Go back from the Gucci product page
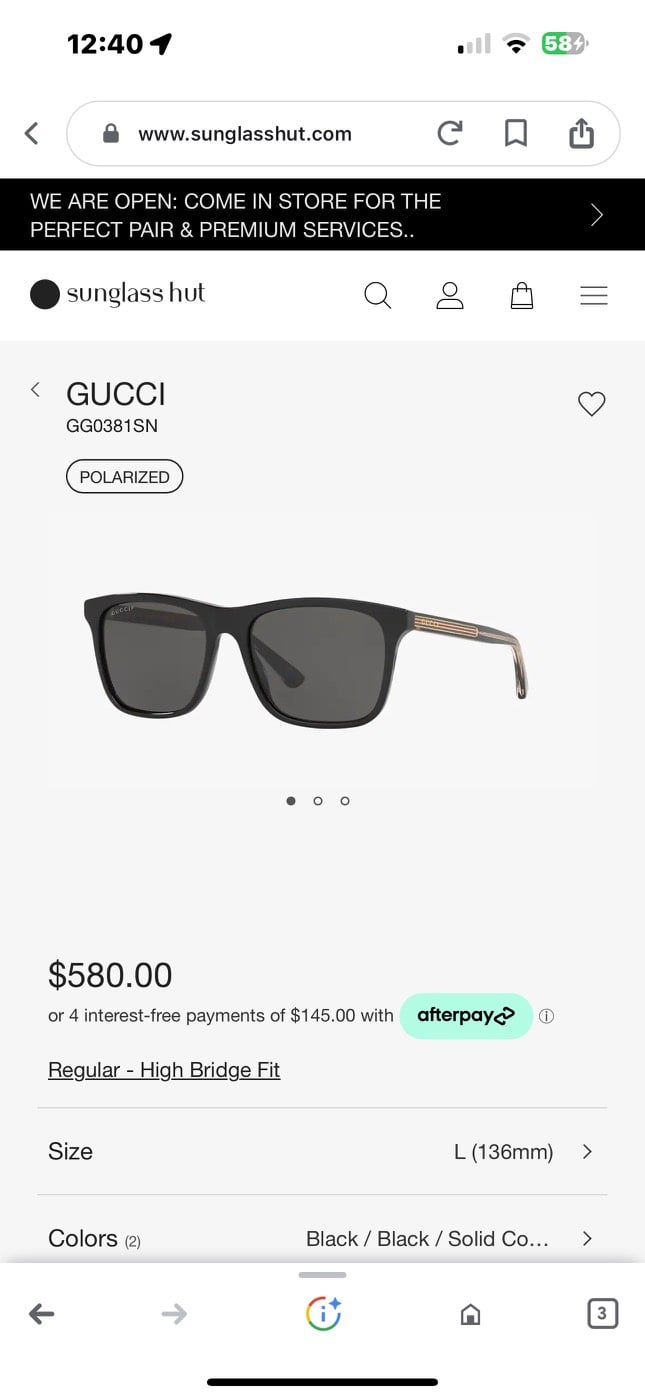Viewport: 645px width, 1398px height. point(35,390)
